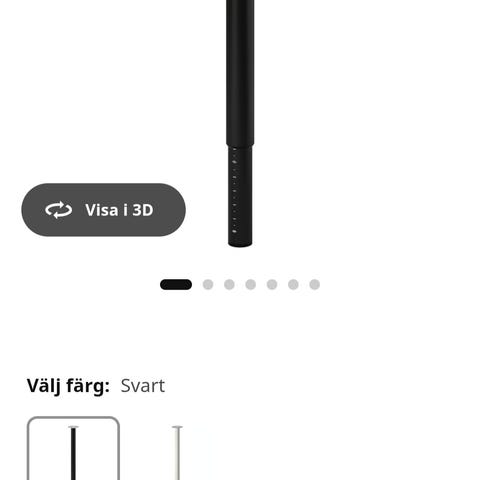The image size is (480, 480).
Task: Jump to the second image indicator dot
Action: [x=208, y=284]
